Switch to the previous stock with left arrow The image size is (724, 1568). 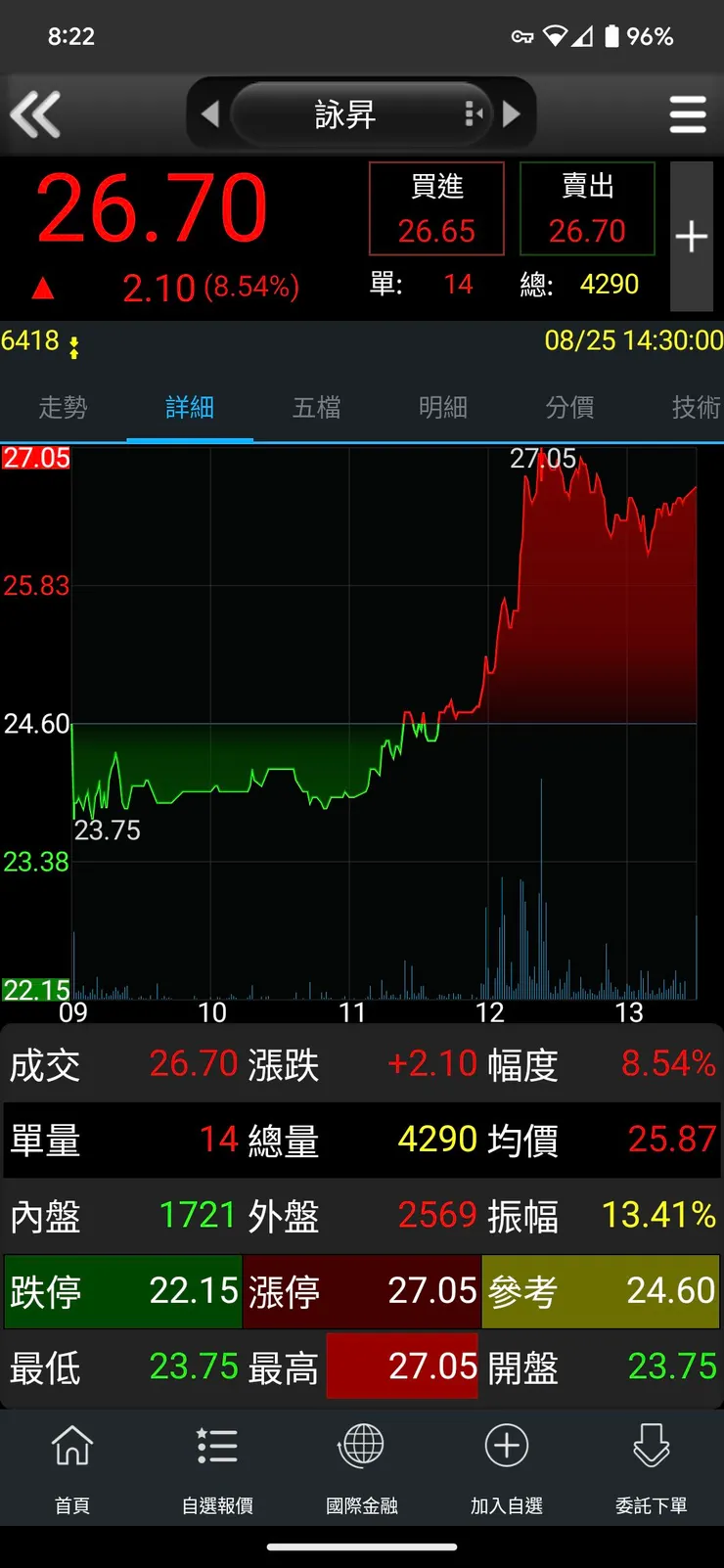tap(209, 114)
